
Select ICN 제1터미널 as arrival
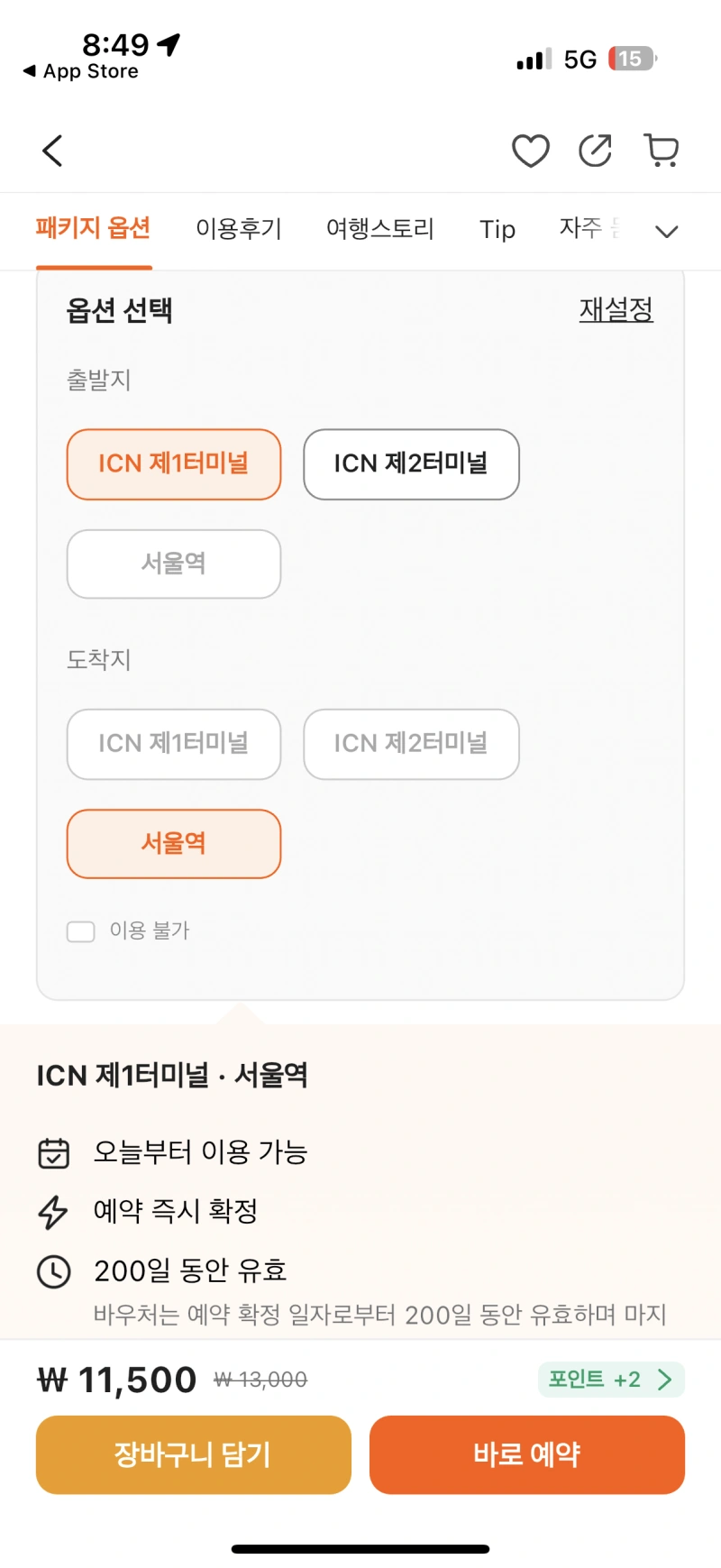point(173,744)
